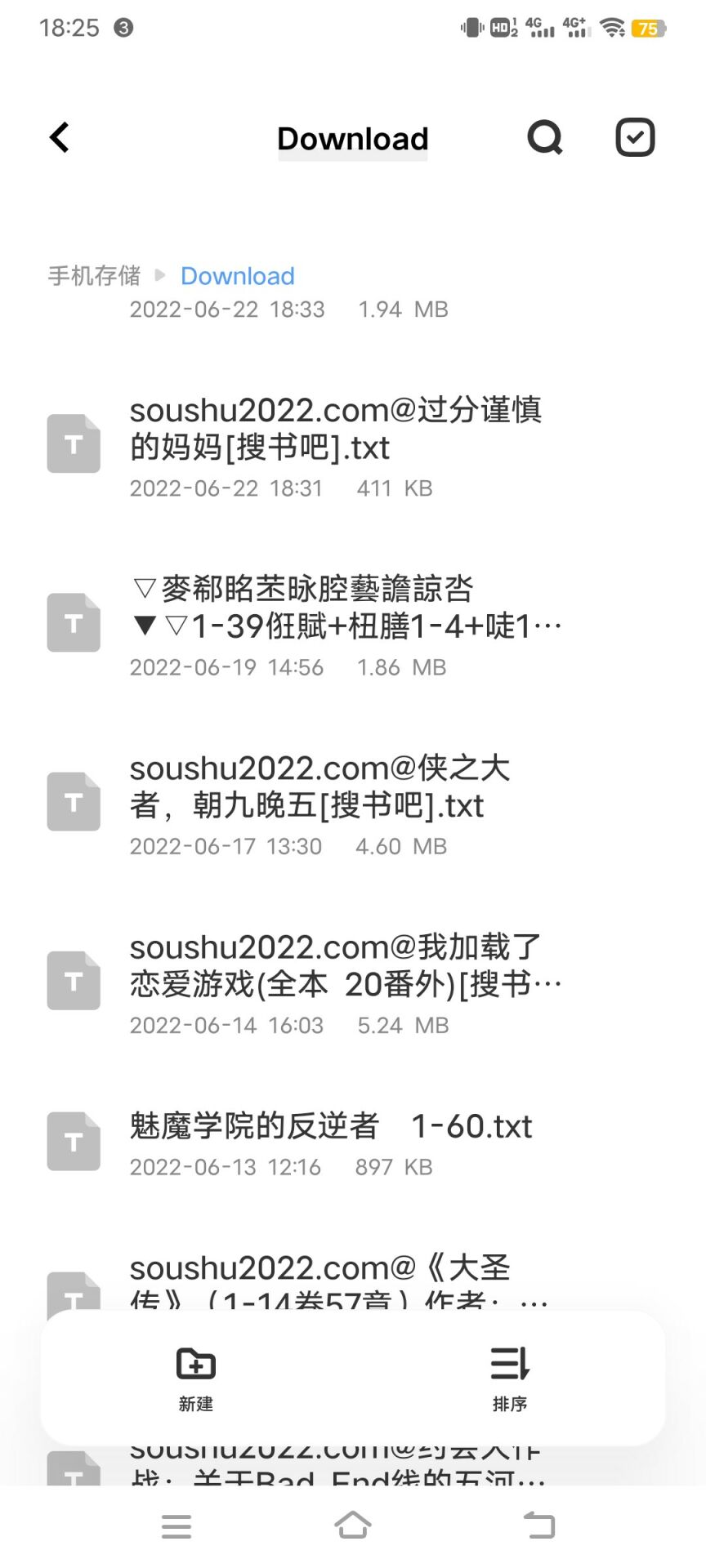Image resolution: width=706 pixels, height=1568 pixels.
Task: Go back from the Download folder
Action: click(x=60, y=138)
